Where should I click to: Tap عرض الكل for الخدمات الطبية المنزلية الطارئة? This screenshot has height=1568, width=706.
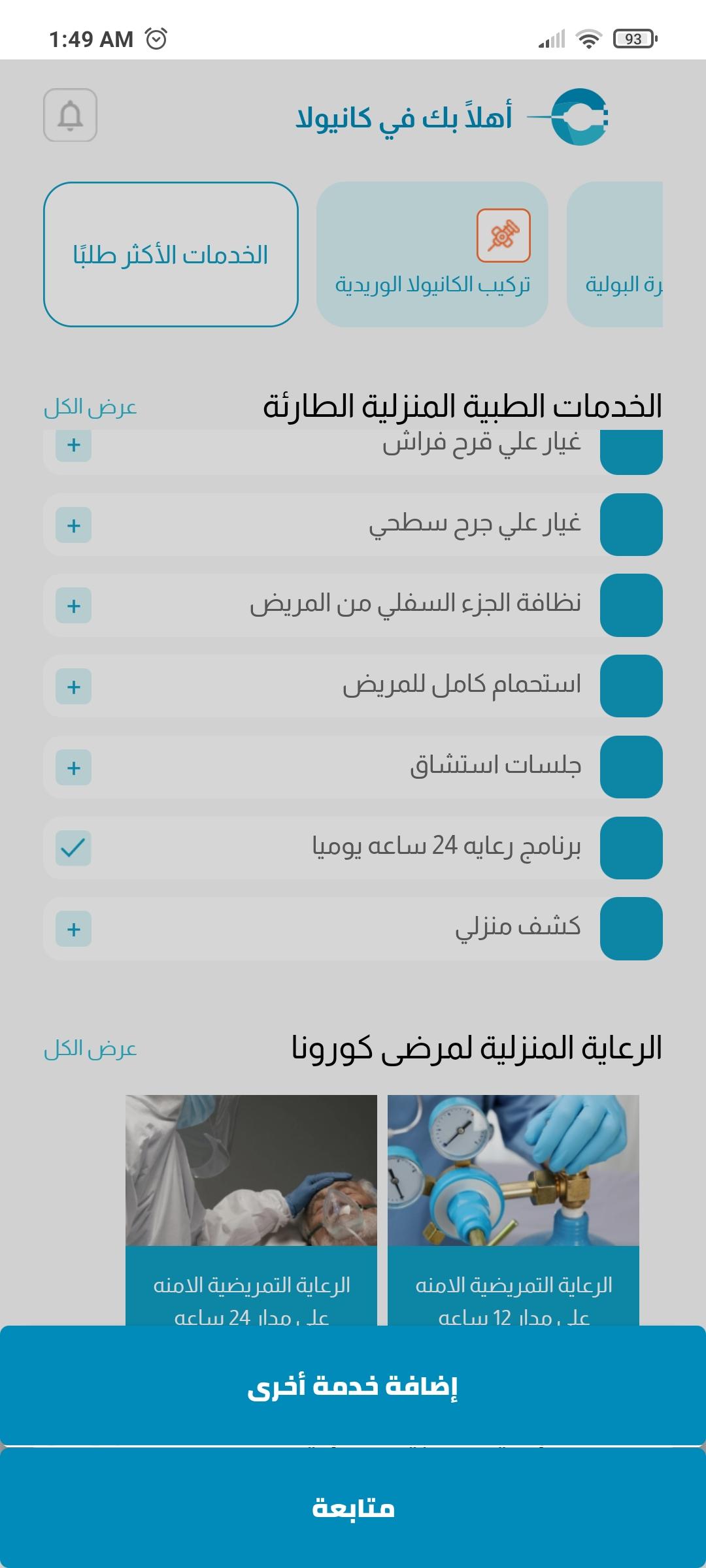click(90, 408)
